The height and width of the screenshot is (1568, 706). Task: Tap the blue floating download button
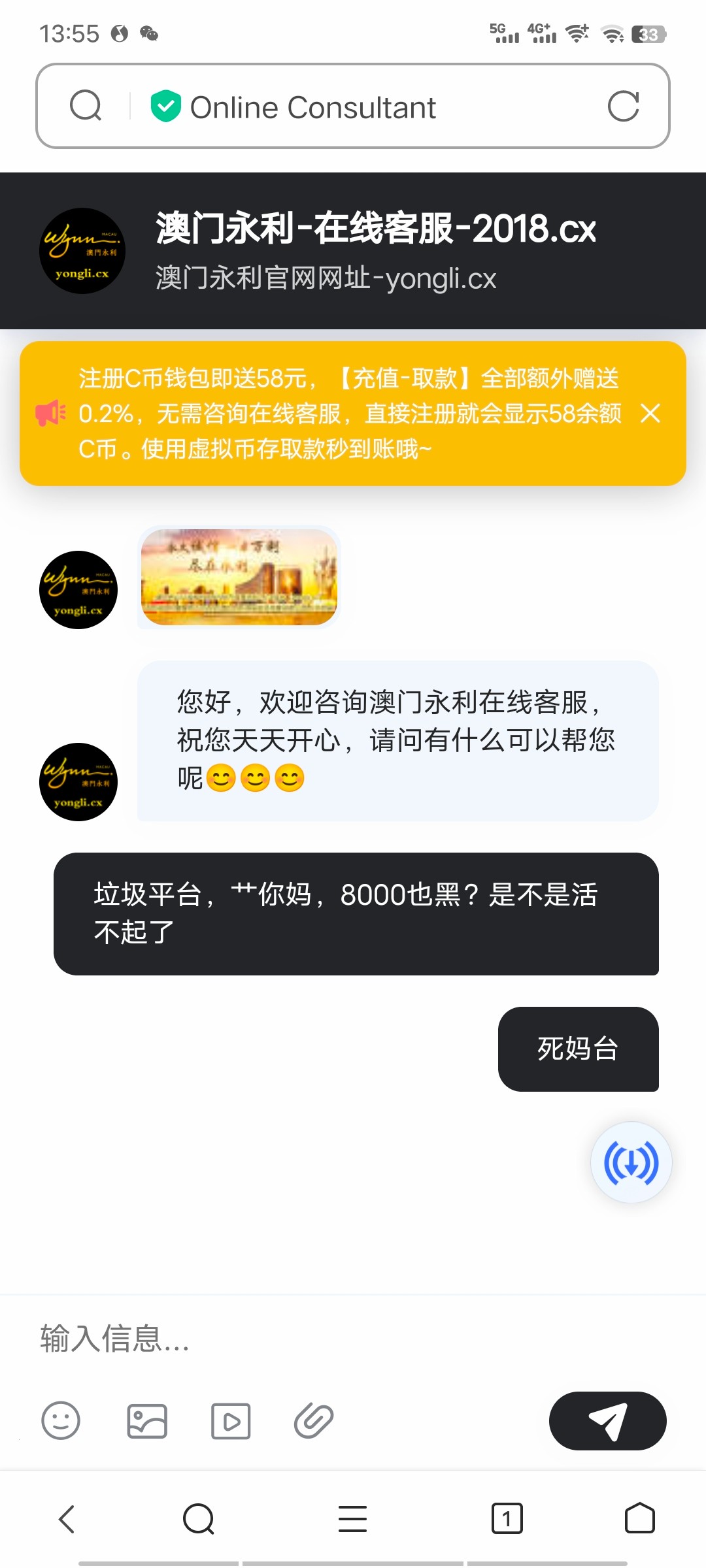[x=631, y=1162]
